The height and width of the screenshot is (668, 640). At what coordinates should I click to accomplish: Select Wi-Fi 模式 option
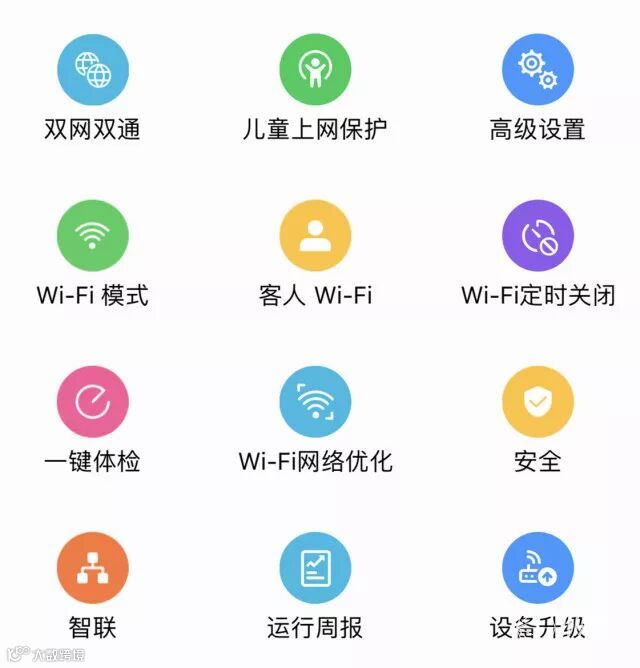tap(93, 235)
